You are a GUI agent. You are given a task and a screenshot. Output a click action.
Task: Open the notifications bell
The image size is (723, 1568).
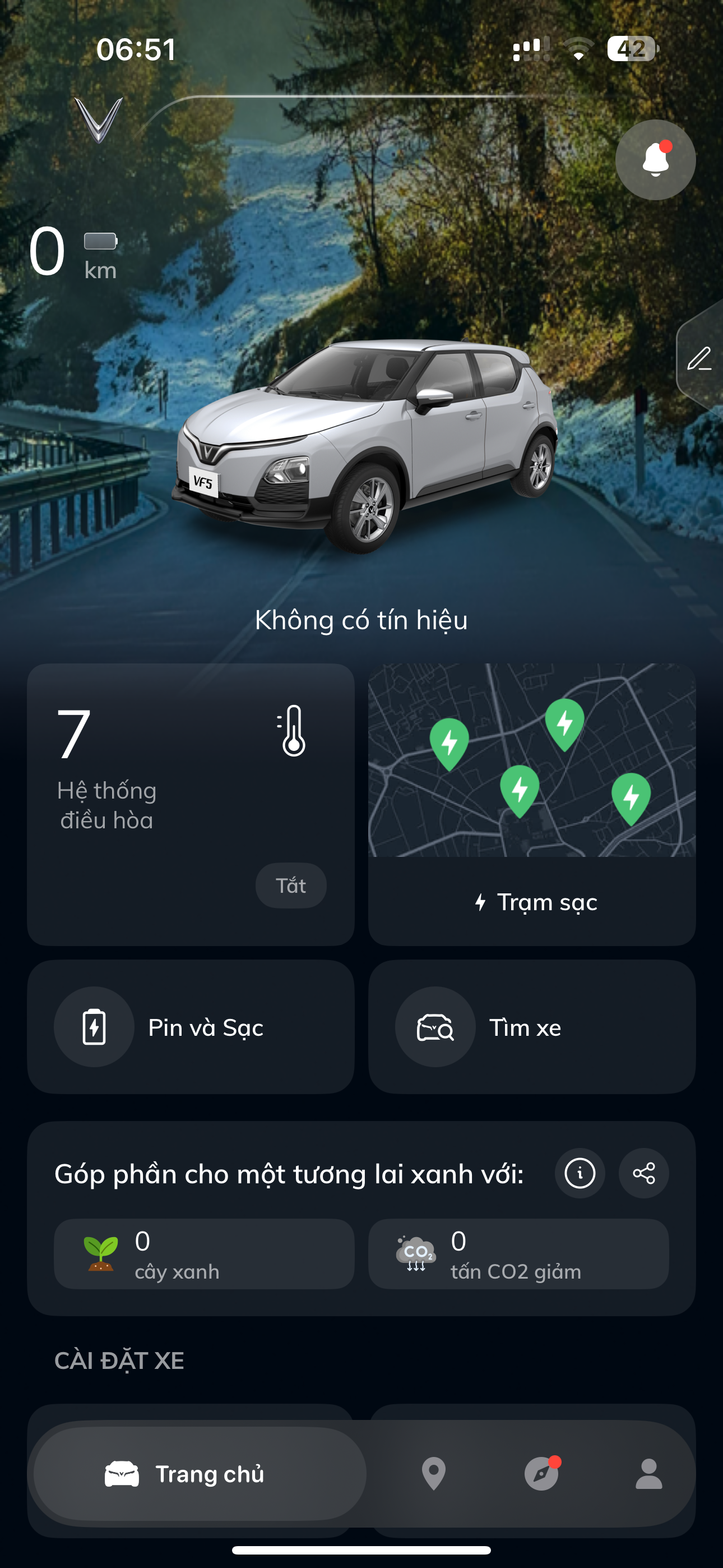[655, 159]
